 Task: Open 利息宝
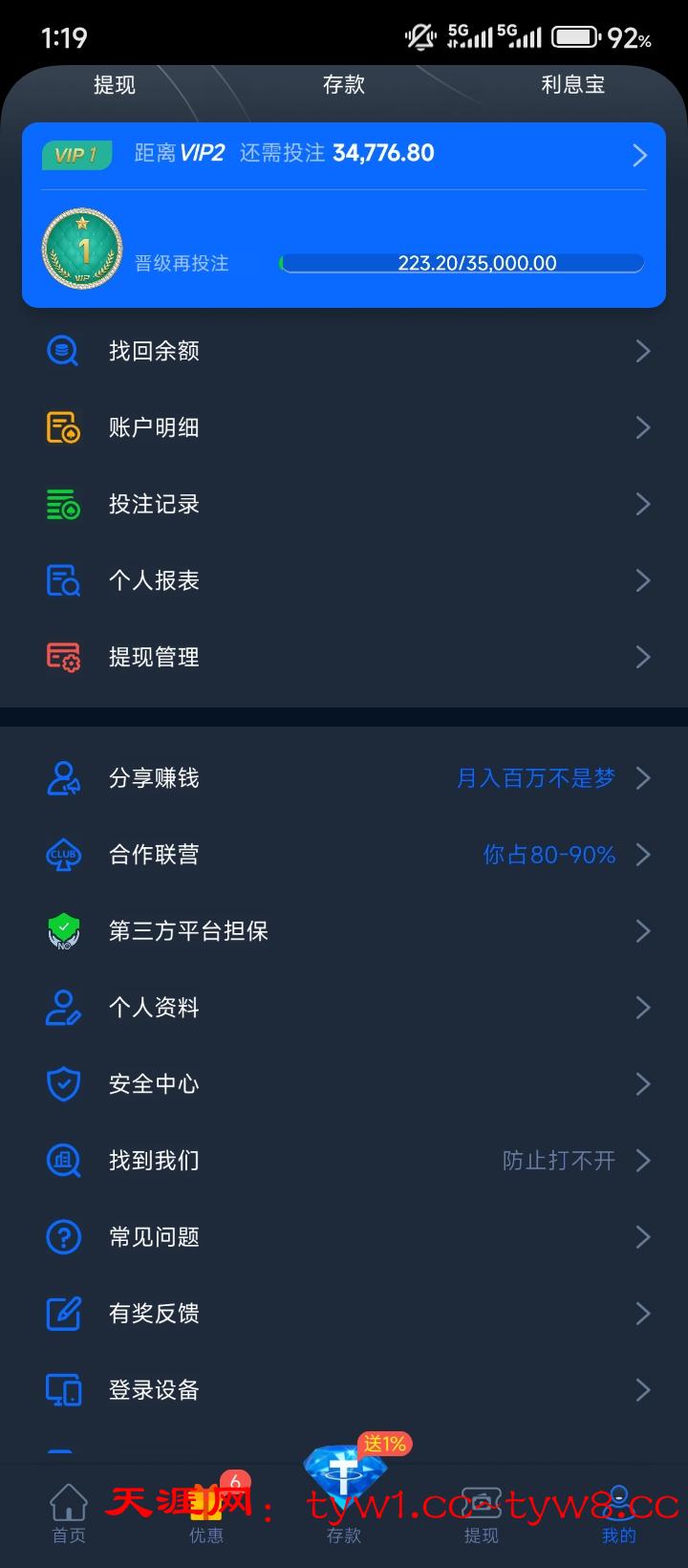(573, 85)
